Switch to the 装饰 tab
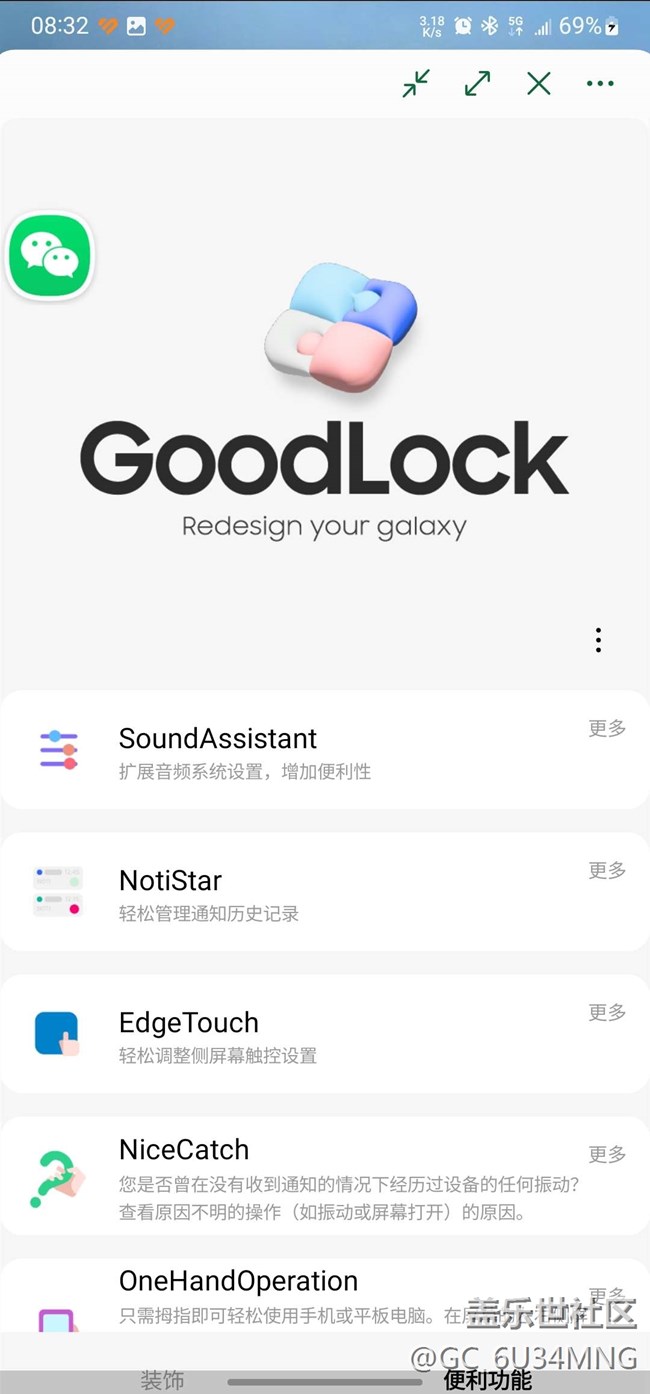 click(162, 1380)
